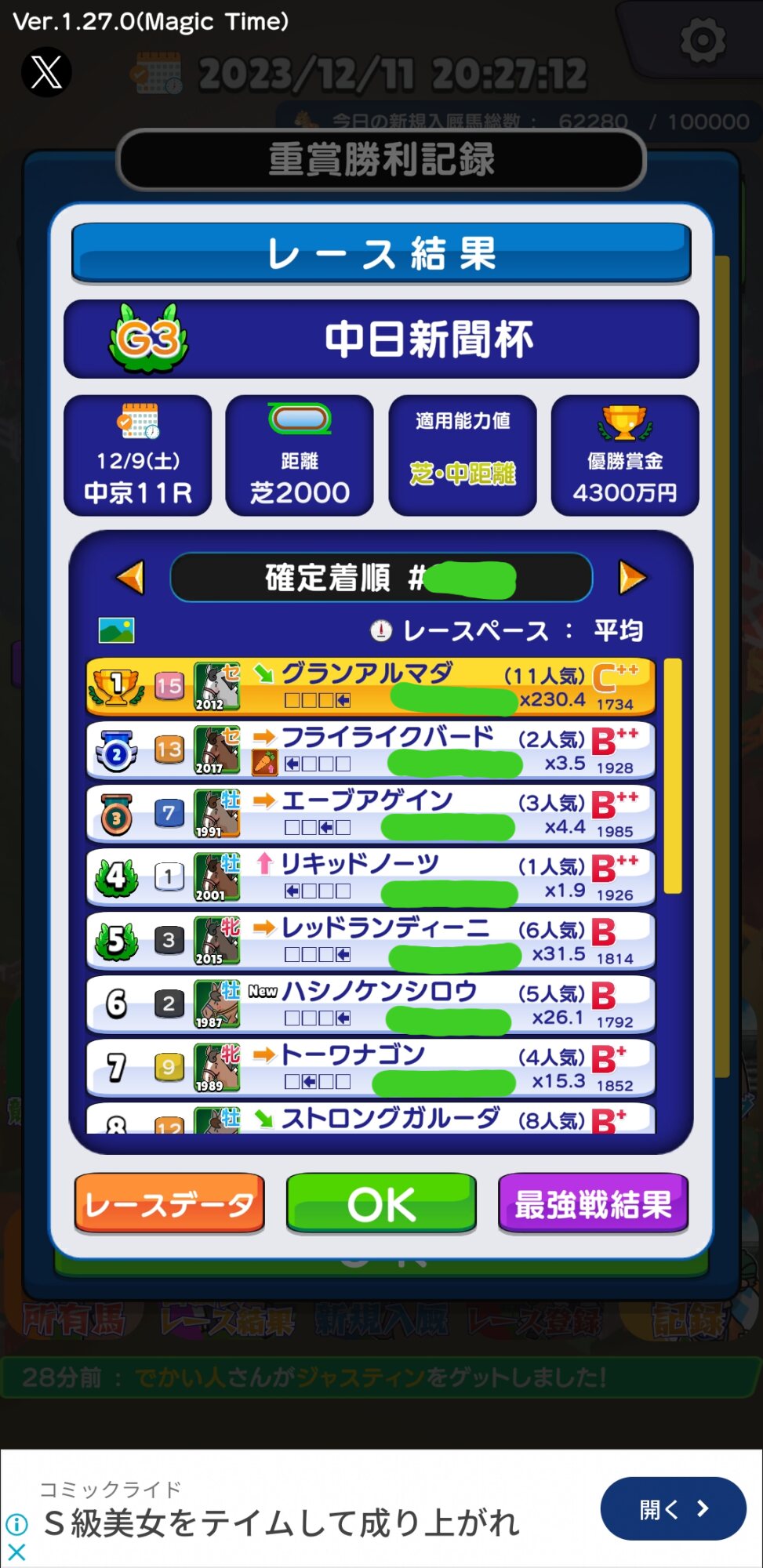Open the ad with 開く button

673,1508
